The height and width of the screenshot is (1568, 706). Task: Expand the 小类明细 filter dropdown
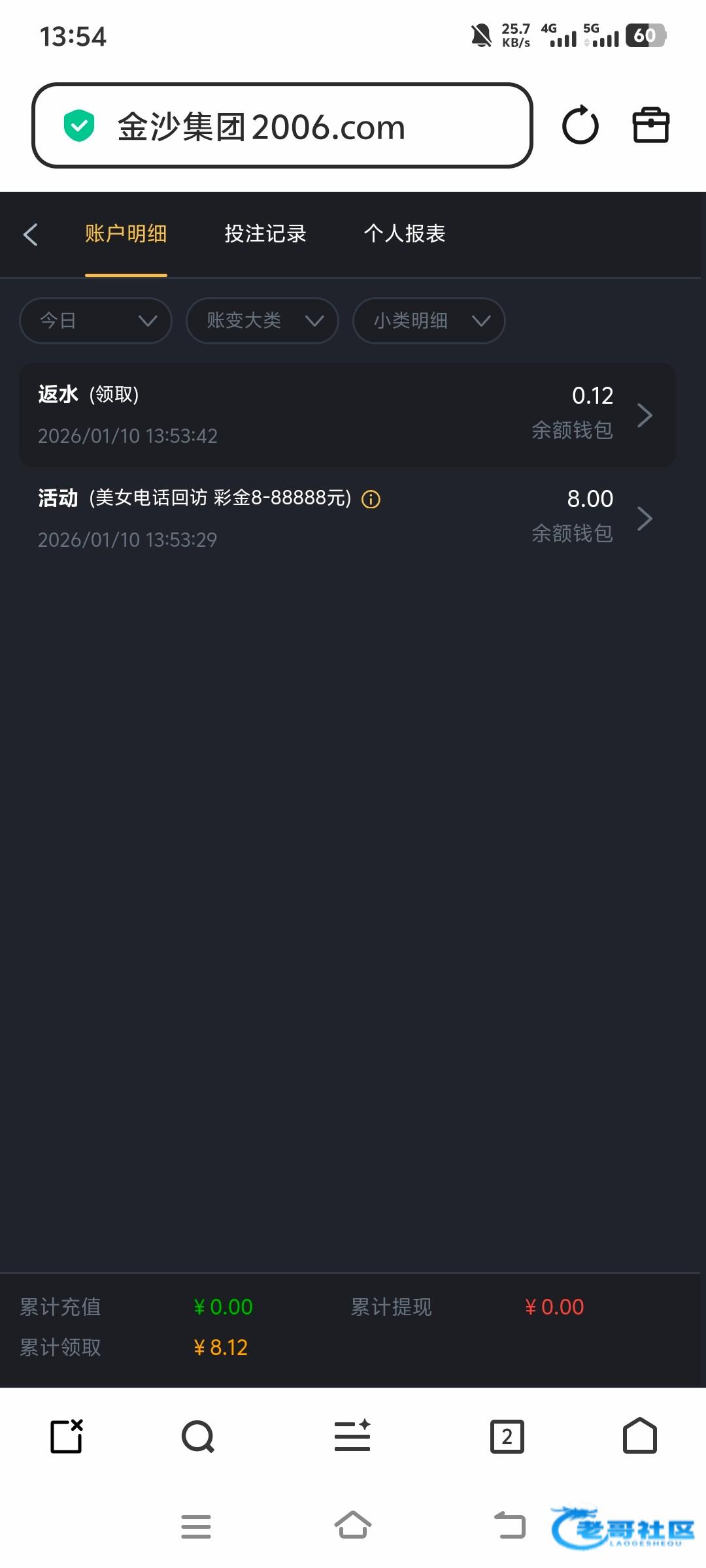429,321
